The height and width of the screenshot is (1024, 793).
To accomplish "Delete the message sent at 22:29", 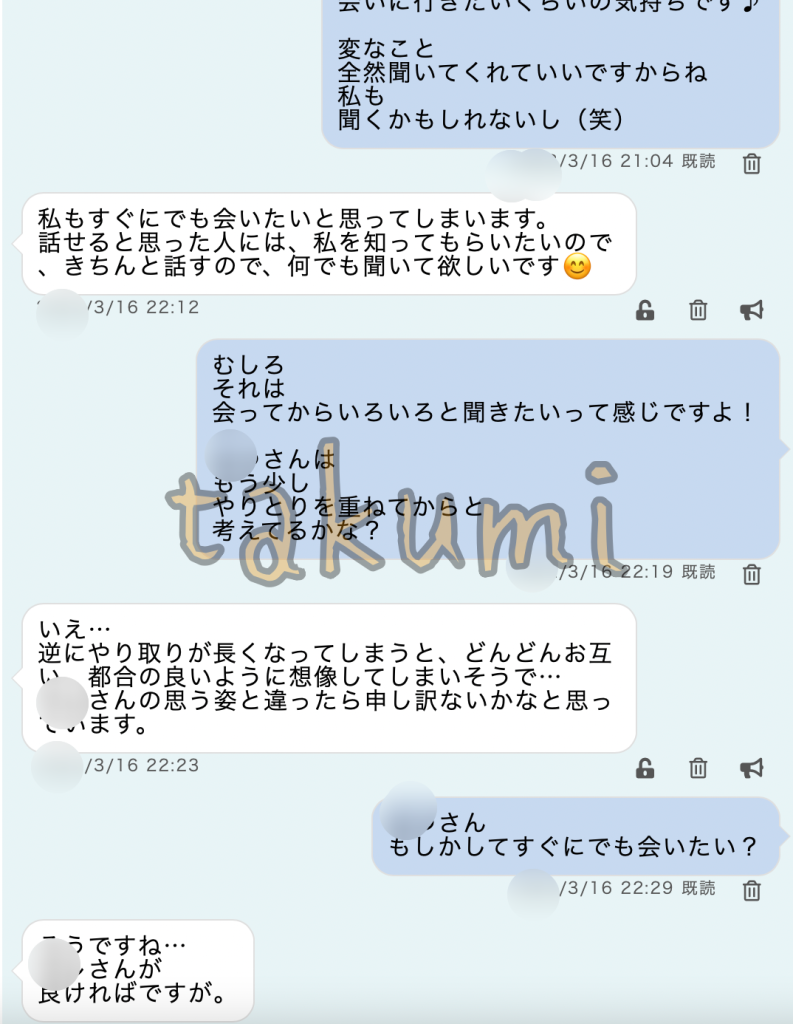I will point(752,890).
